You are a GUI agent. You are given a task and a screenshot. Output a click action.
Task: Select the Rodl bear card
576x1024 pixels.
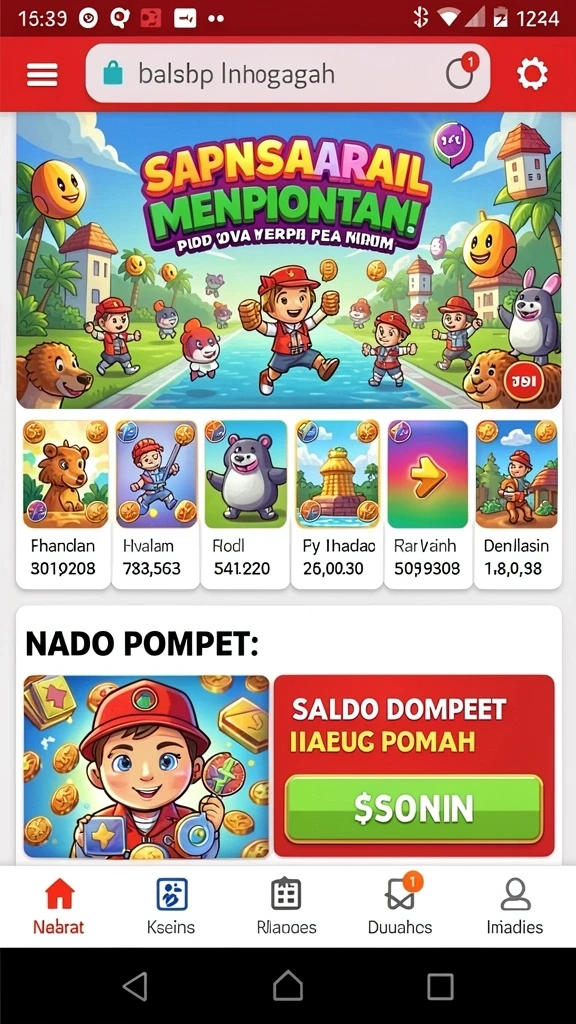[246, 504]
